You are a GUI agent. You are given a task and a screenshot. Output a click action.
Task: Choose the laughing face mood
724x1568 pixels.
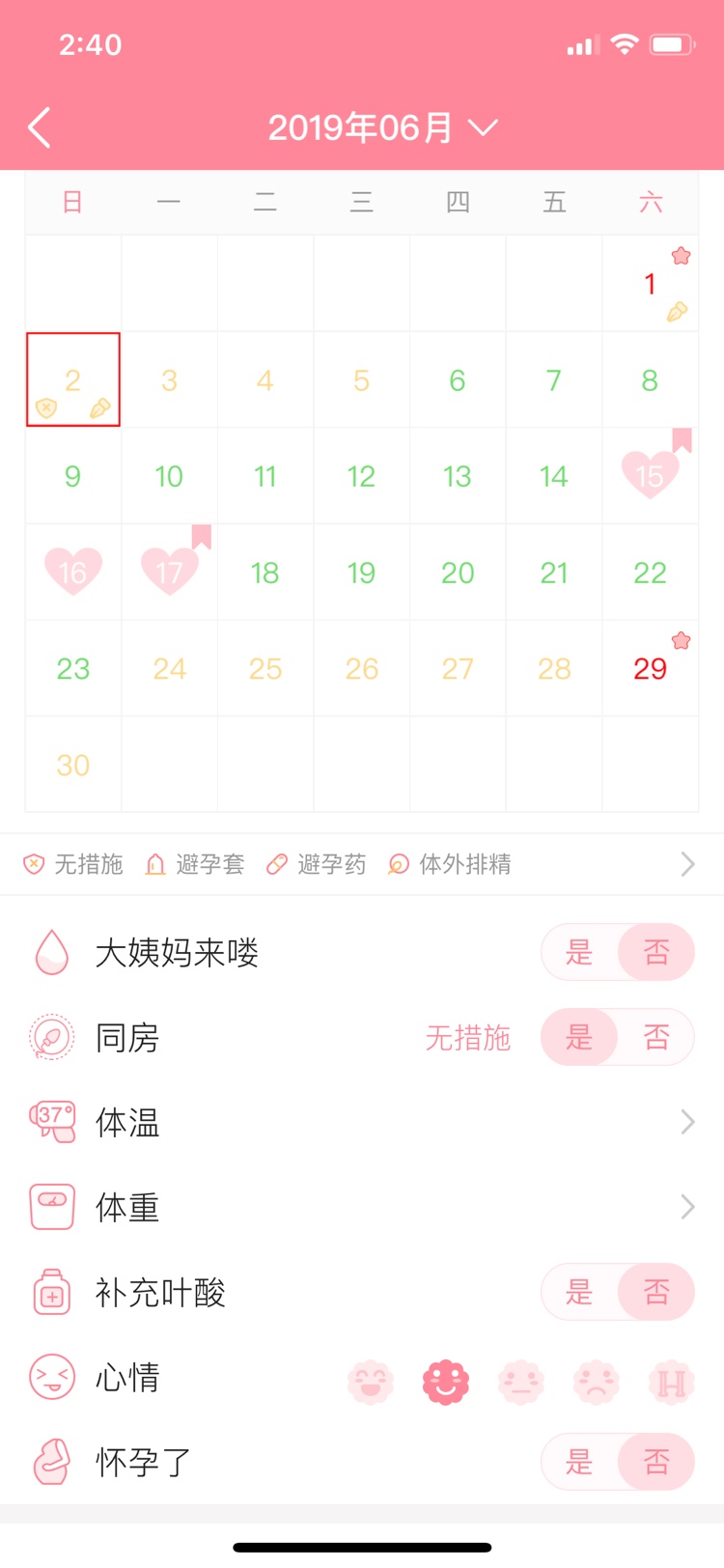371,1383
